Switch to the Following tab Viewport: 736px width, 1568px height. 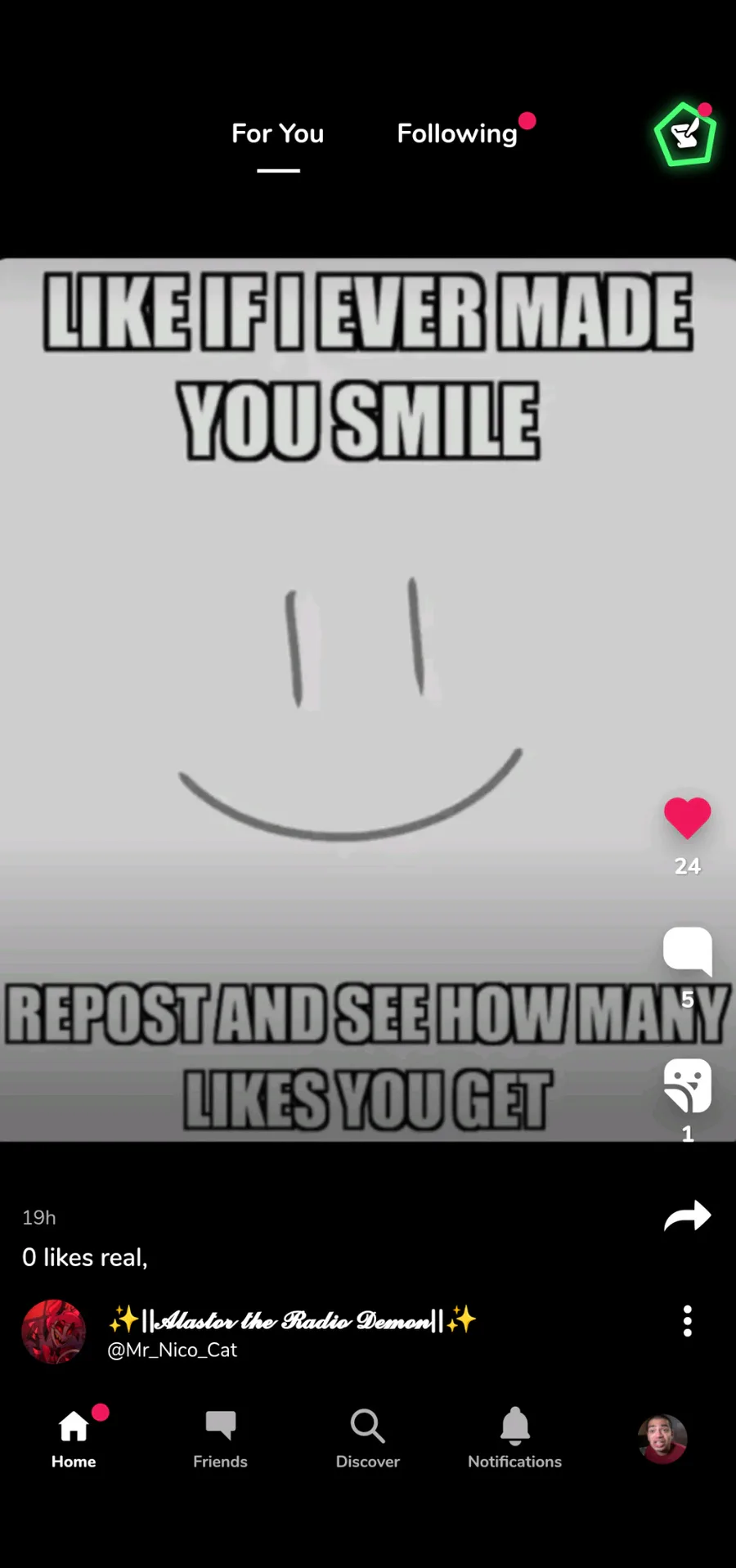[457, 133]
